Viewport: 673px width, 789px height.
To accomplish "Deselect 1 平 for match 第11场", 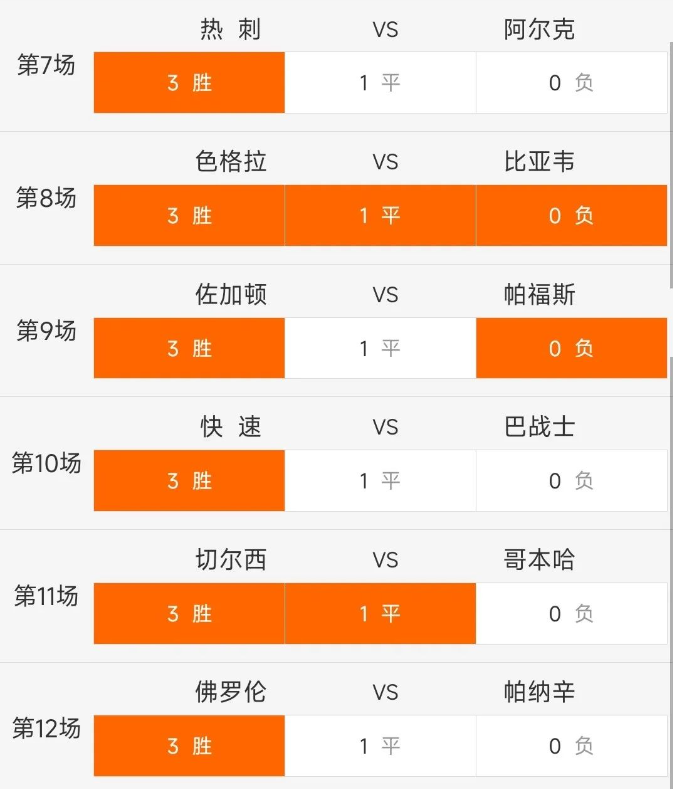I will (x=380, y=614).
